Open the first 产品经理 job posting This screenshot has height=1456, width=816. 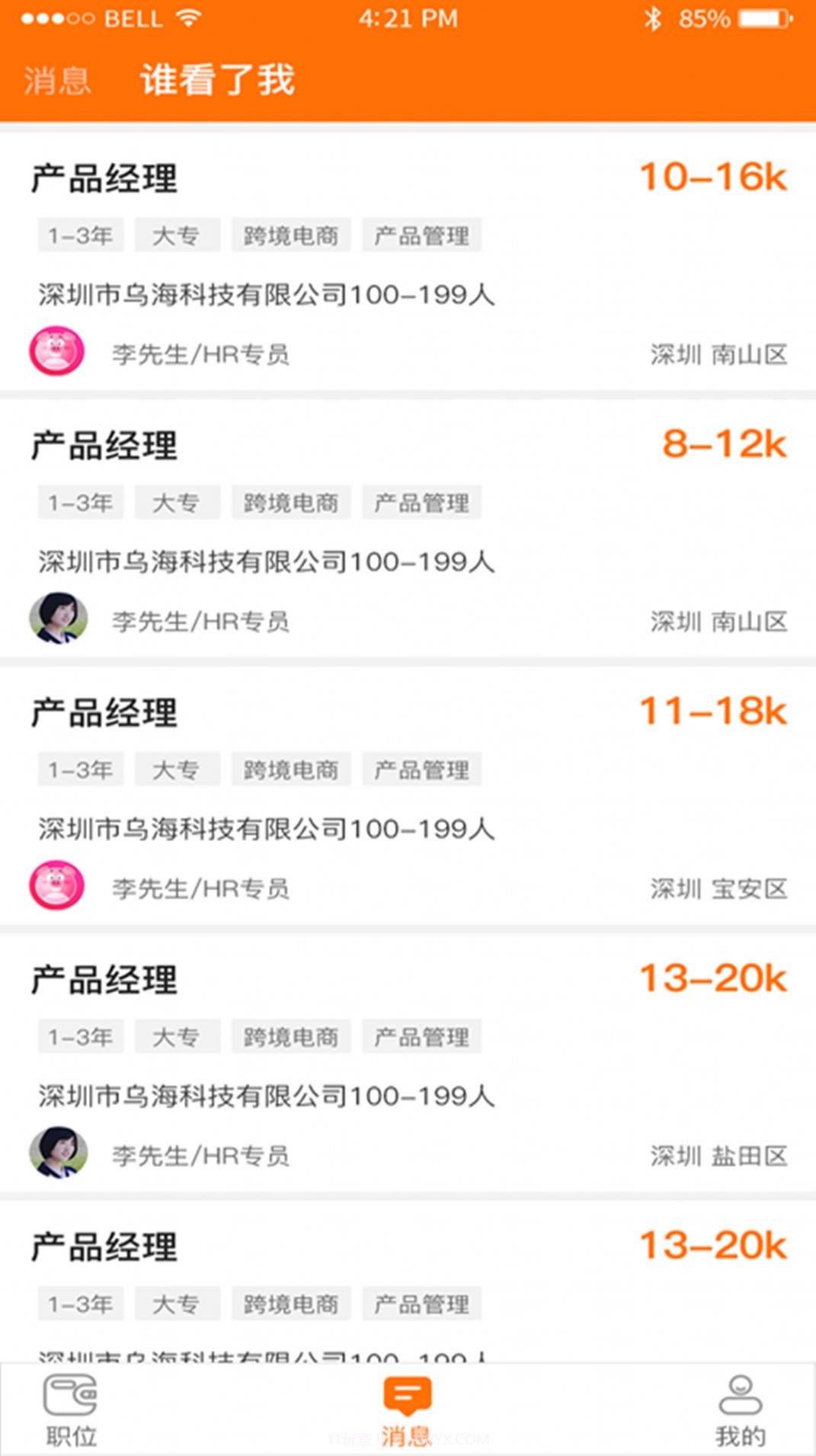coord(103,177)
